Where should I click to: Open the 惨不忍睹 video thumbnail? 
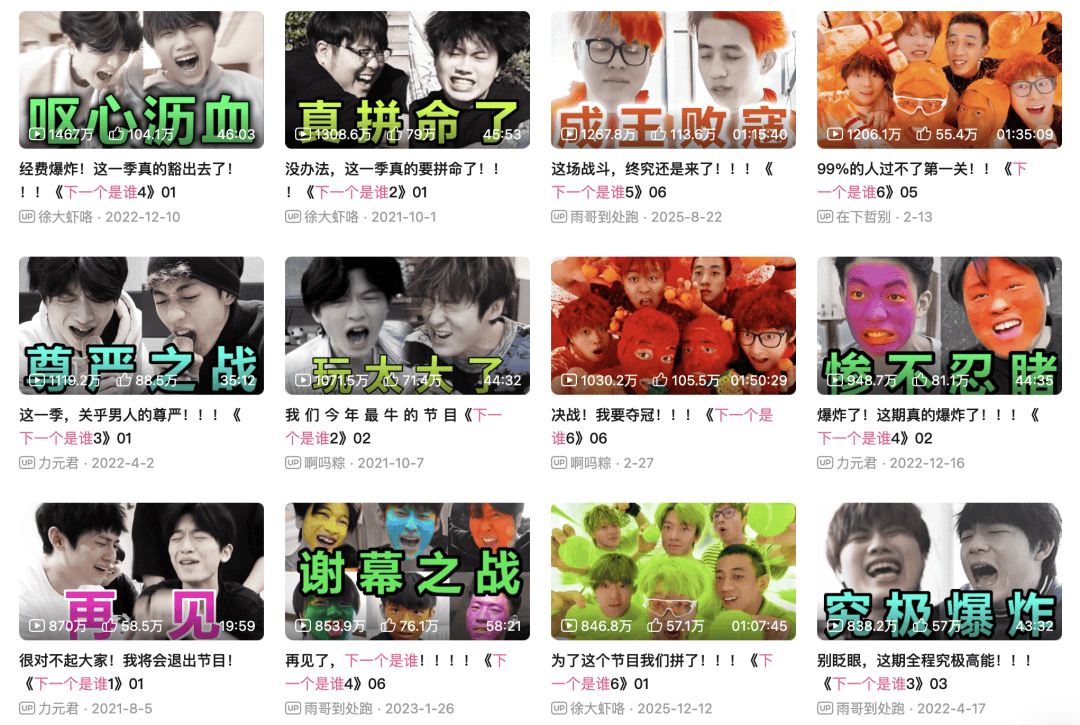(939, 326)
